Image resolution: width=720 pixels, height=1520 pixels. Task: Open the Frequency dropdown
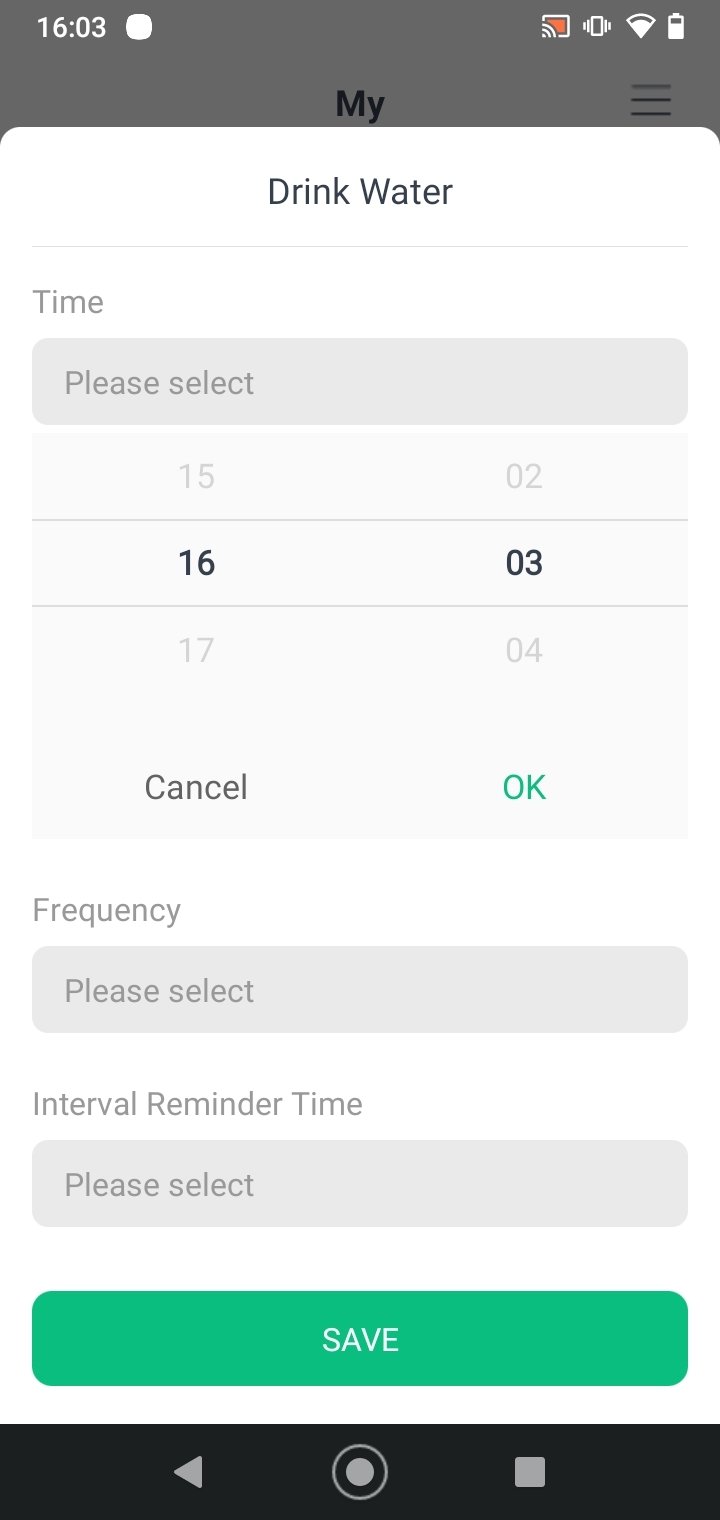pos(360,990)
